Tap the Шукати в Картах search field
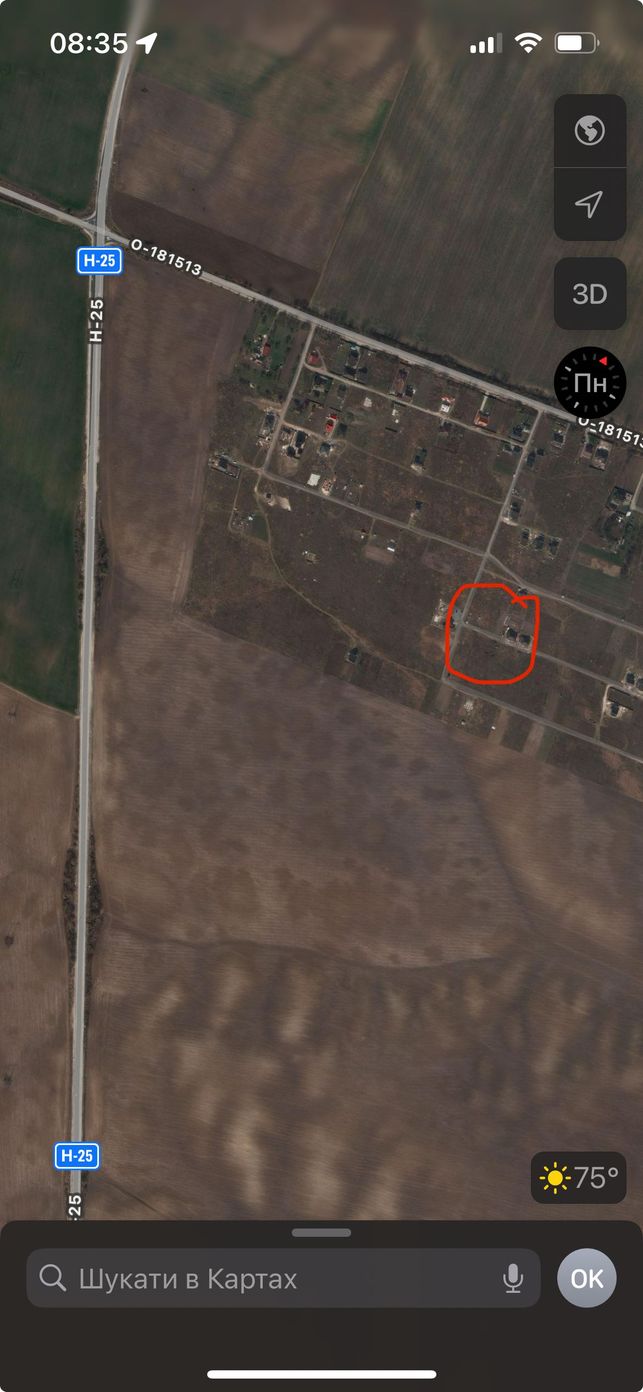The height and width of the screenshot is (1392, 643). [x=283, y=1278]
